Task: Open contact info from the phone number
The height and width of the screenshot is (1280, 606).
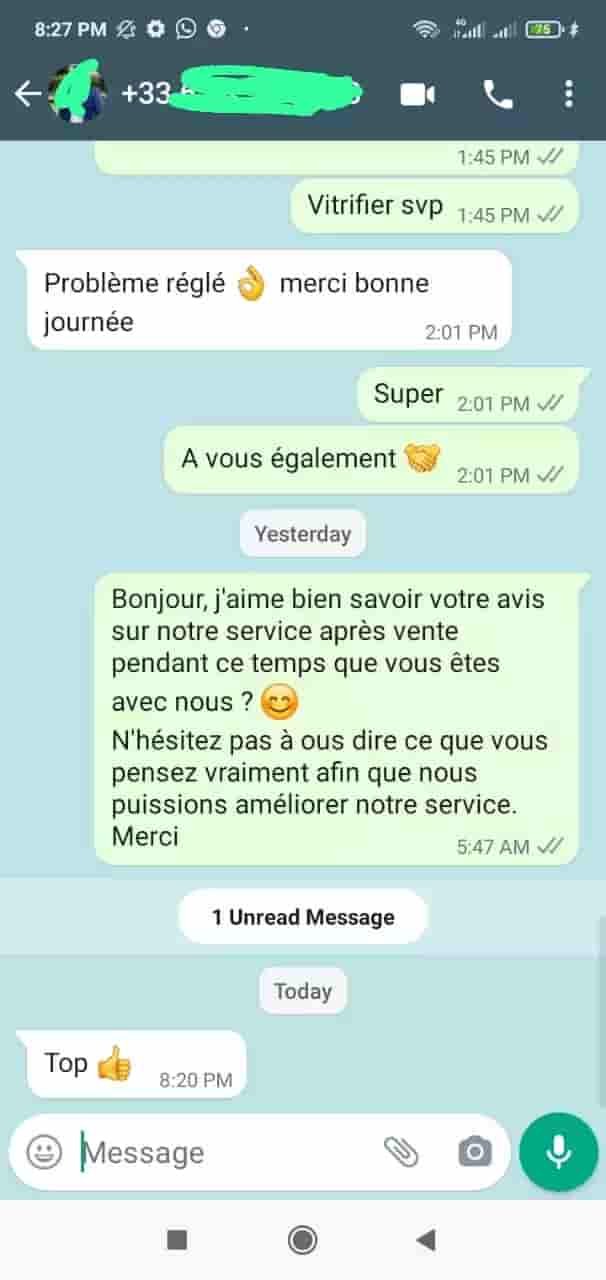Action: tap(240, 94)
